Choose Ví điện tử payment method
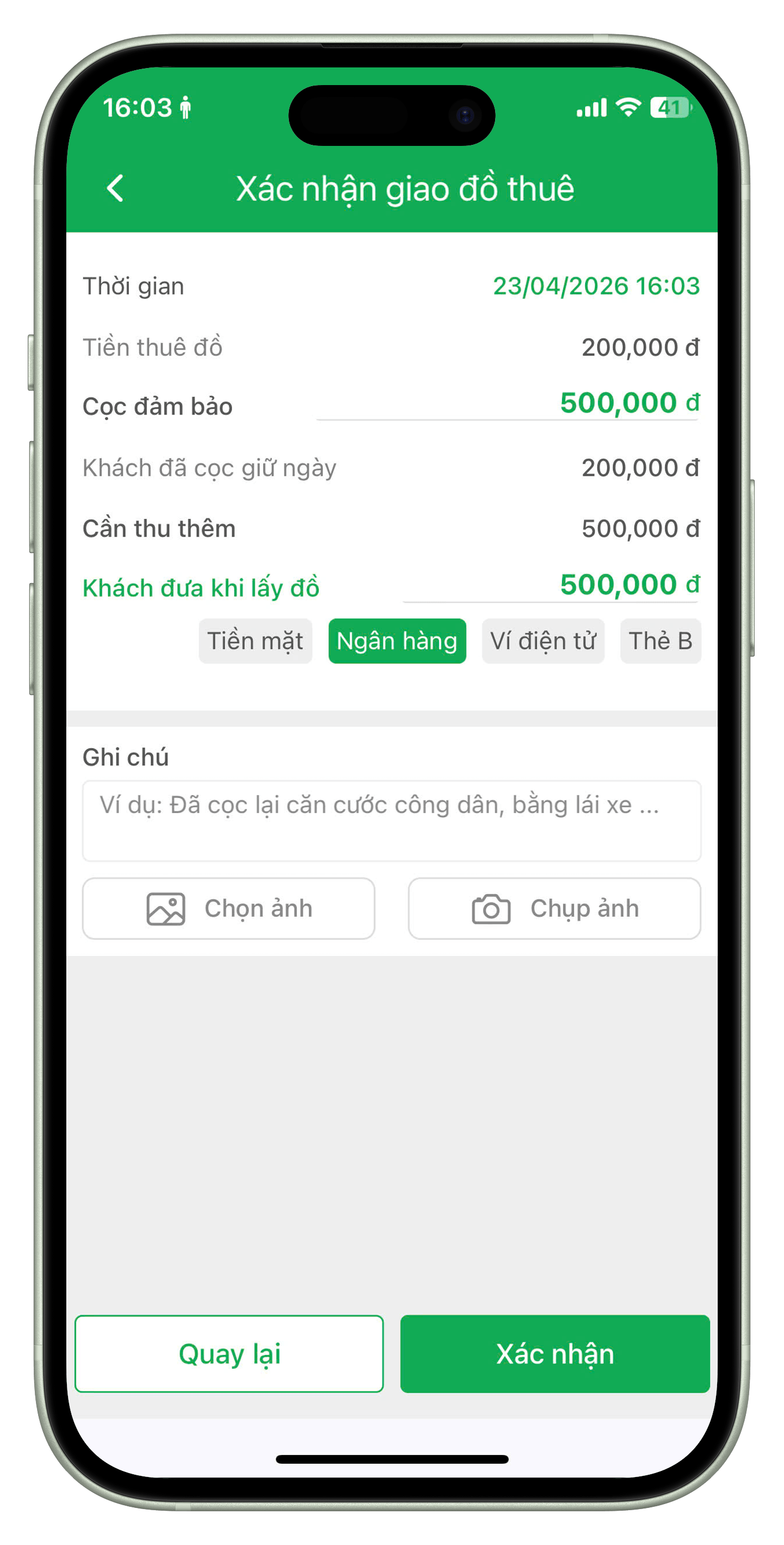The image size is (784, 1545). click(543, 641)
